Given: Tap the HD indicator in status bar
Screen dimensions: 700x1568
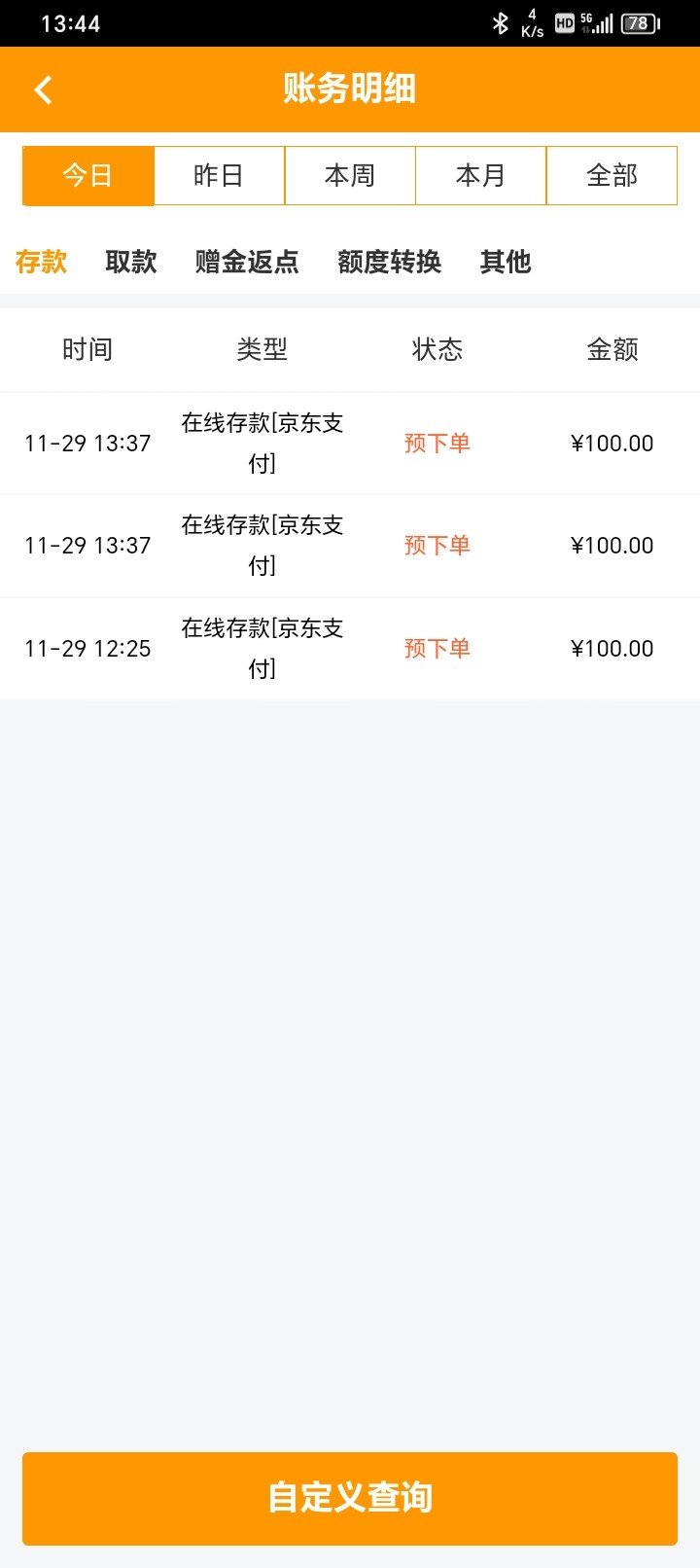Looking at the screenshot, I should point(564,21).
